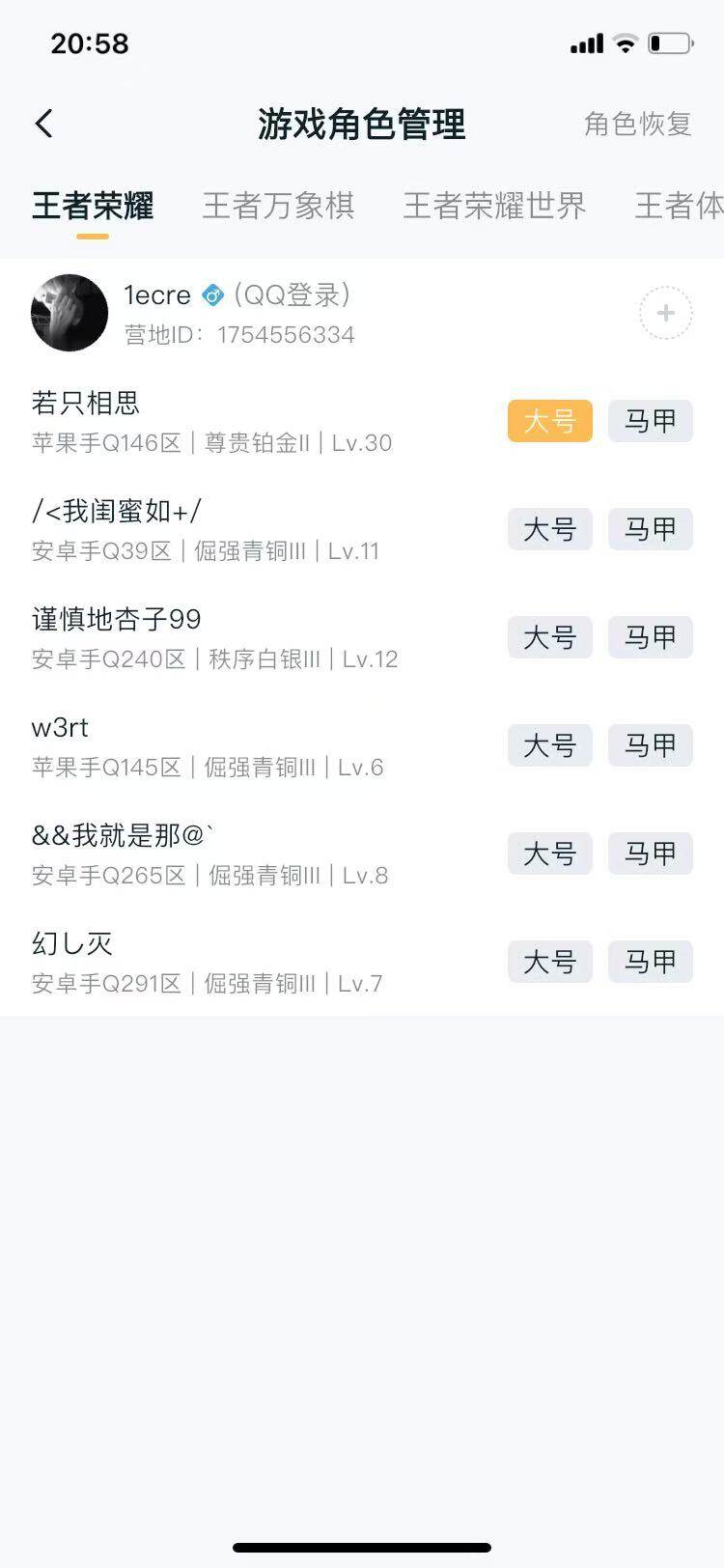Switch to the 王者万象棋 tab

tap(279, 204)
